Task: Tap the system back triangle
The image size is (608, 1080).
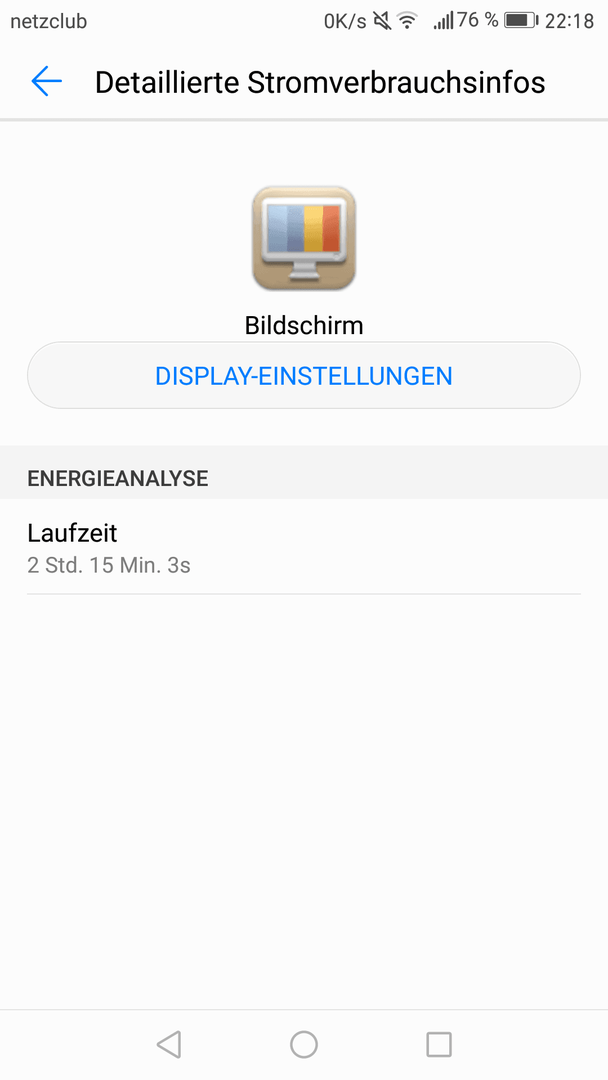Action: pyautogui.click(x=169, y=1044)
